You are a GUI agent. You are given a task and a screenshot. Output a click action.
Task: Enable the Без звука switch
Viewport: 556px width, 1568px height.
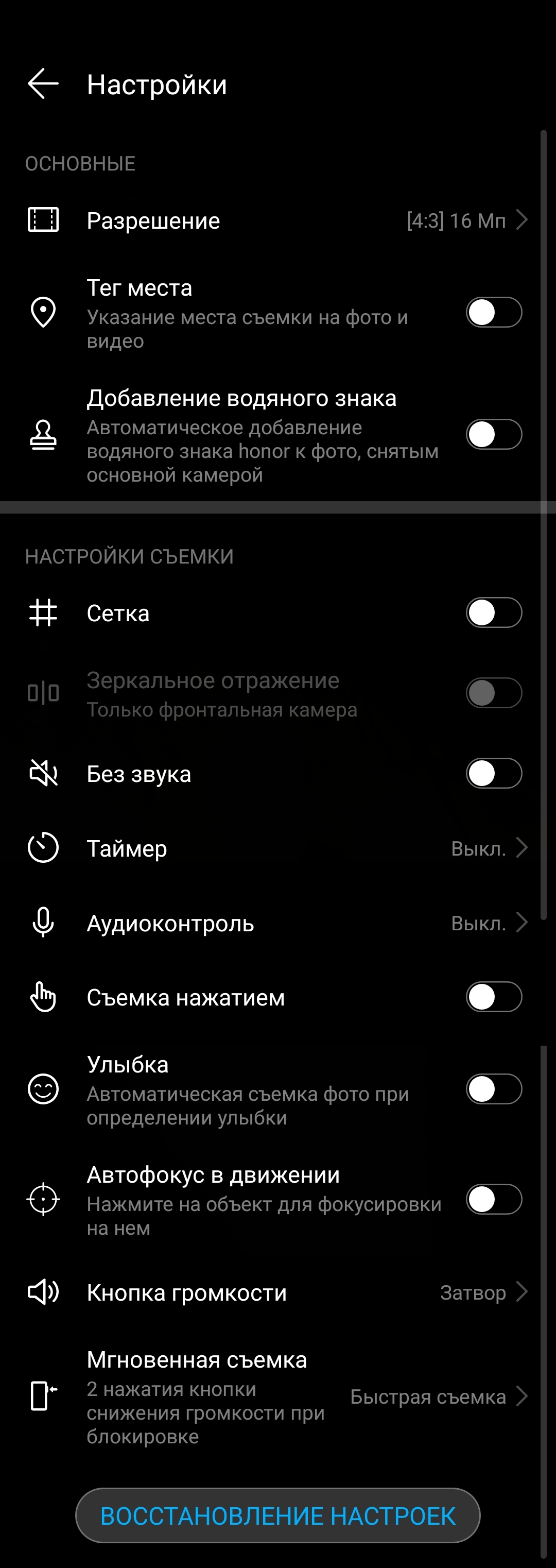[493, 774]
